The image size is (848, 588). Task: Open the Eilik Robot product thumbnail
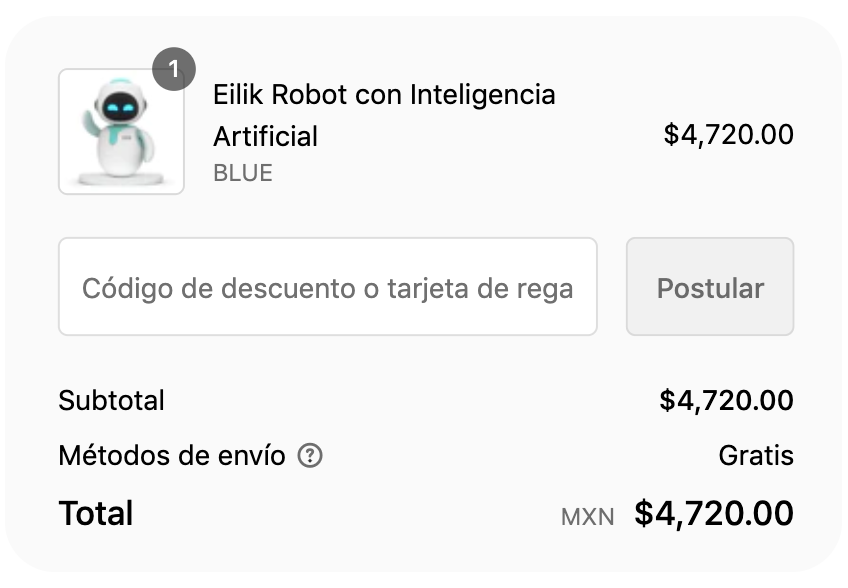click(x=121, y=131)
